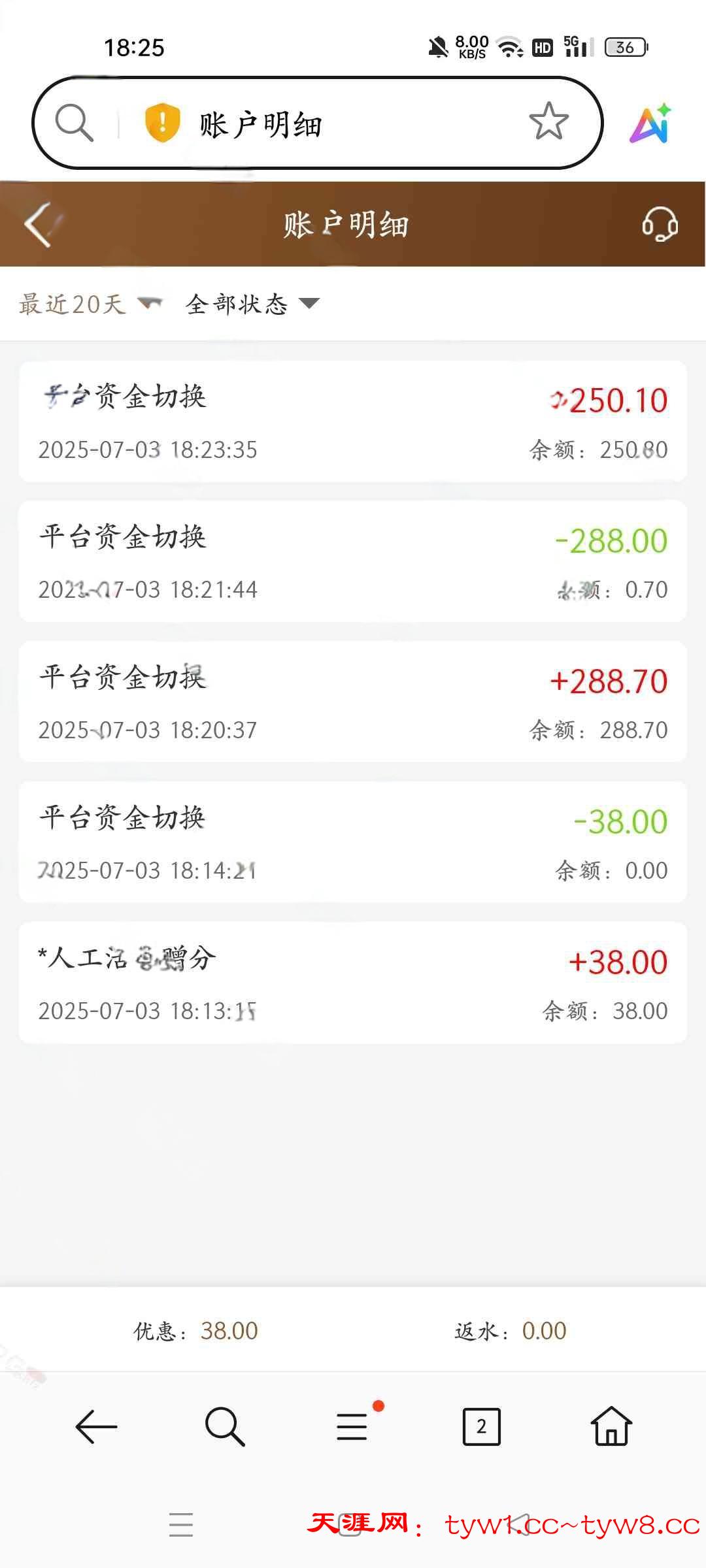The width and height of the screenshot is (706, 1568).
Task: Tap the search magnifier in address bar
Action: click(74, 122)
